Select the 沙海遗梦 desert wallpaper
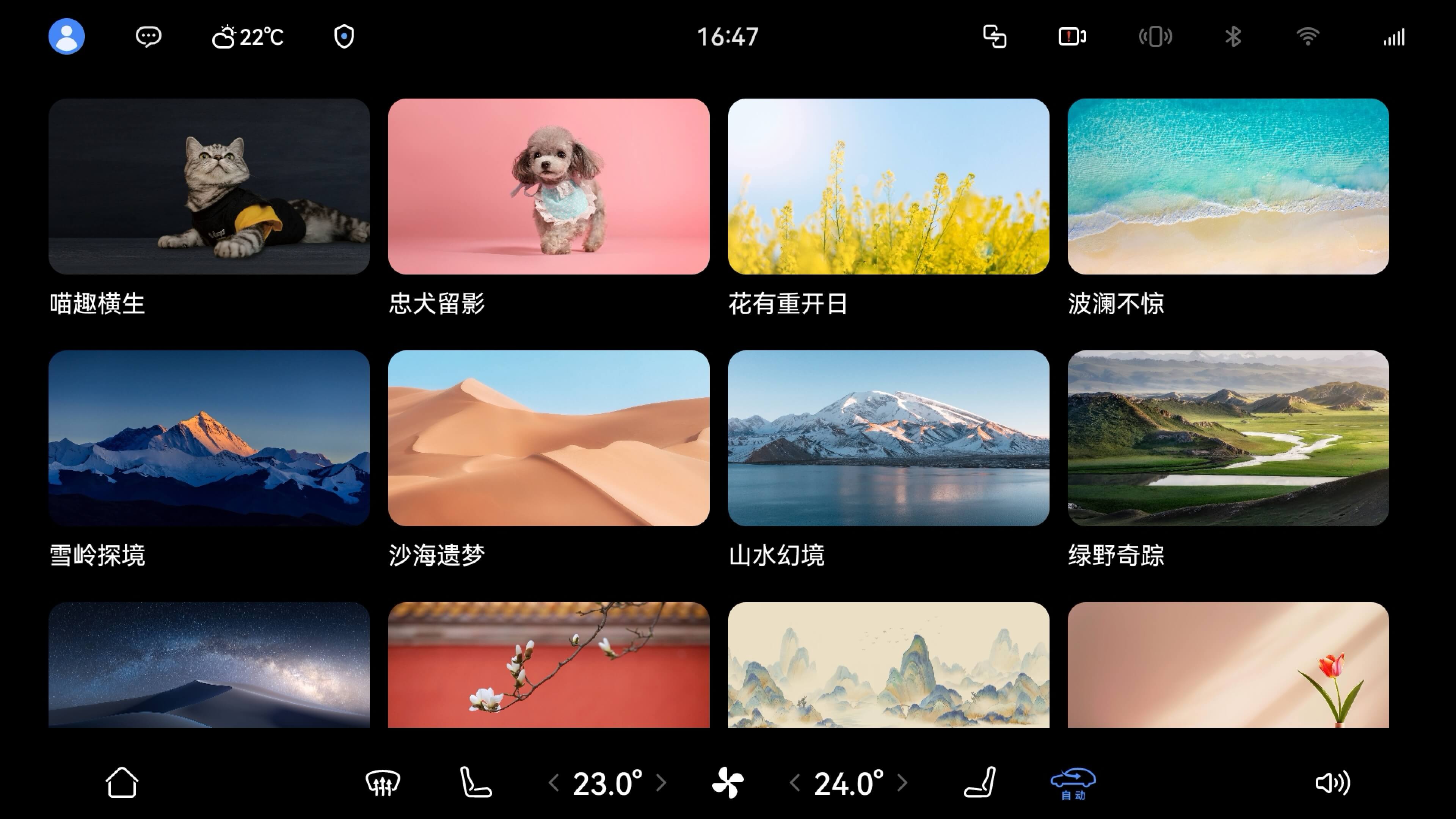This screenshot has height=819, width=1456. click(548, 438)
